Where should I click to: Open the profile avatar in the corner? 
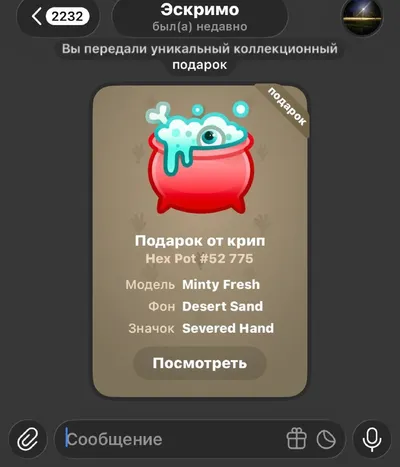[x=362, y=16]
